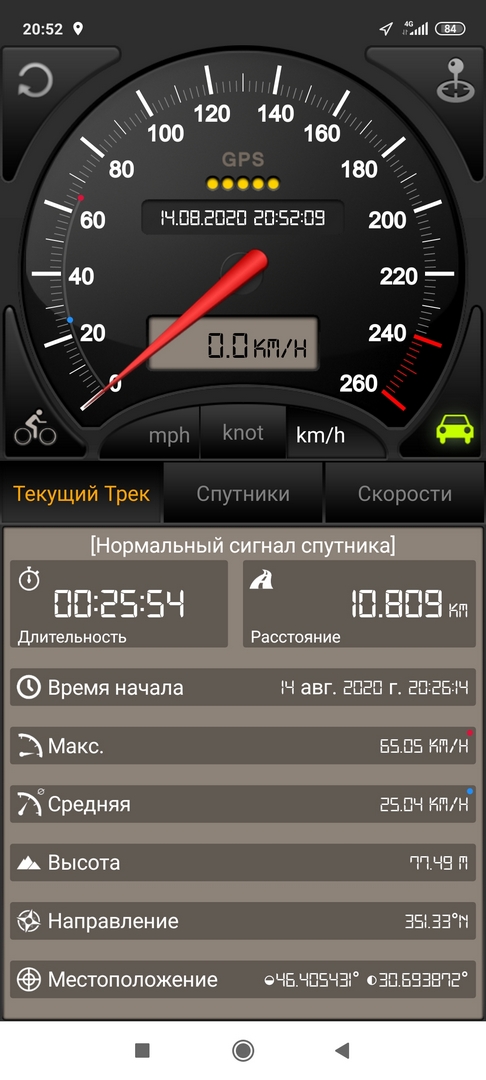
Task: Go to the phone home screen
Action: click(242, 1050)
